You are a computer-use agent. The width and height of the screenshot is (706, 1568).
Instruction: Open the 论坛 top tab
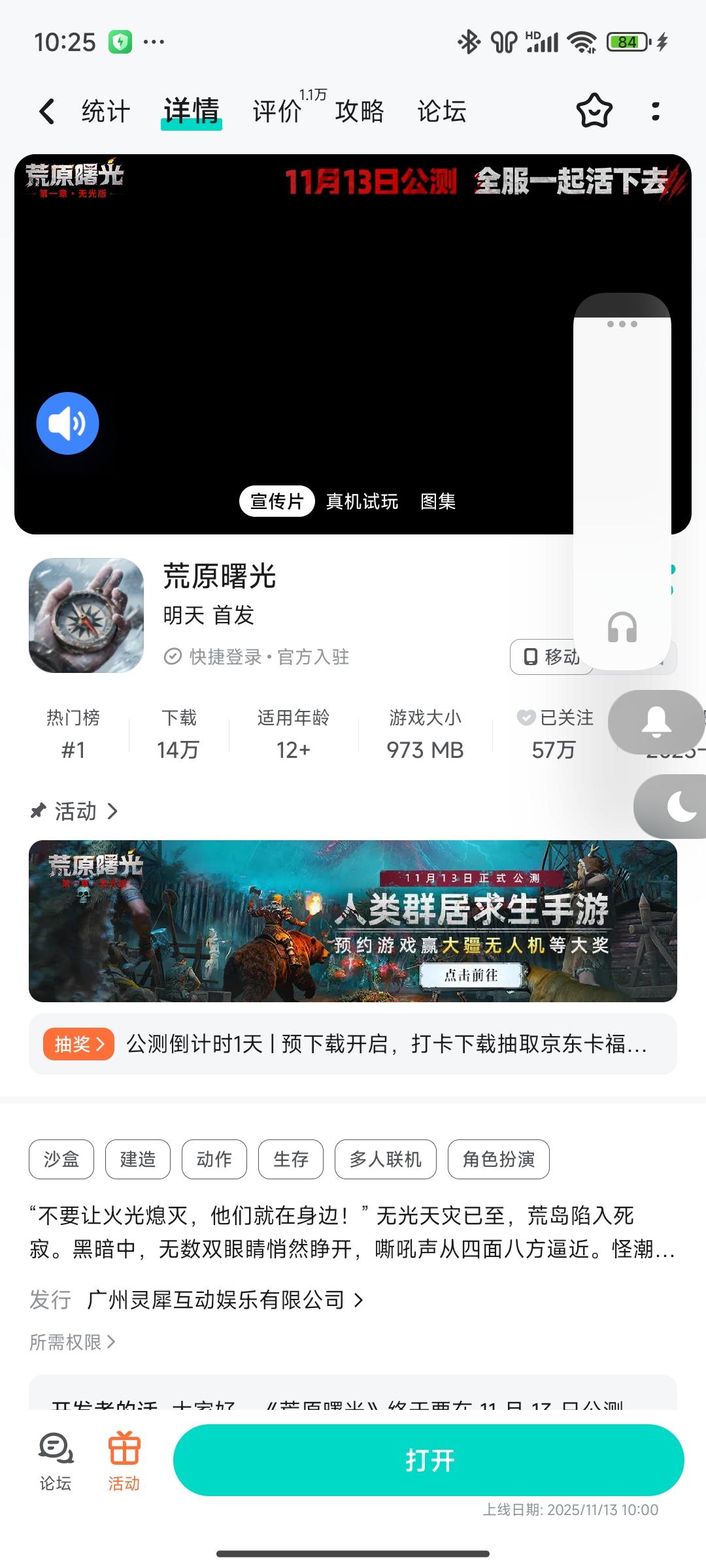(442, 111)
